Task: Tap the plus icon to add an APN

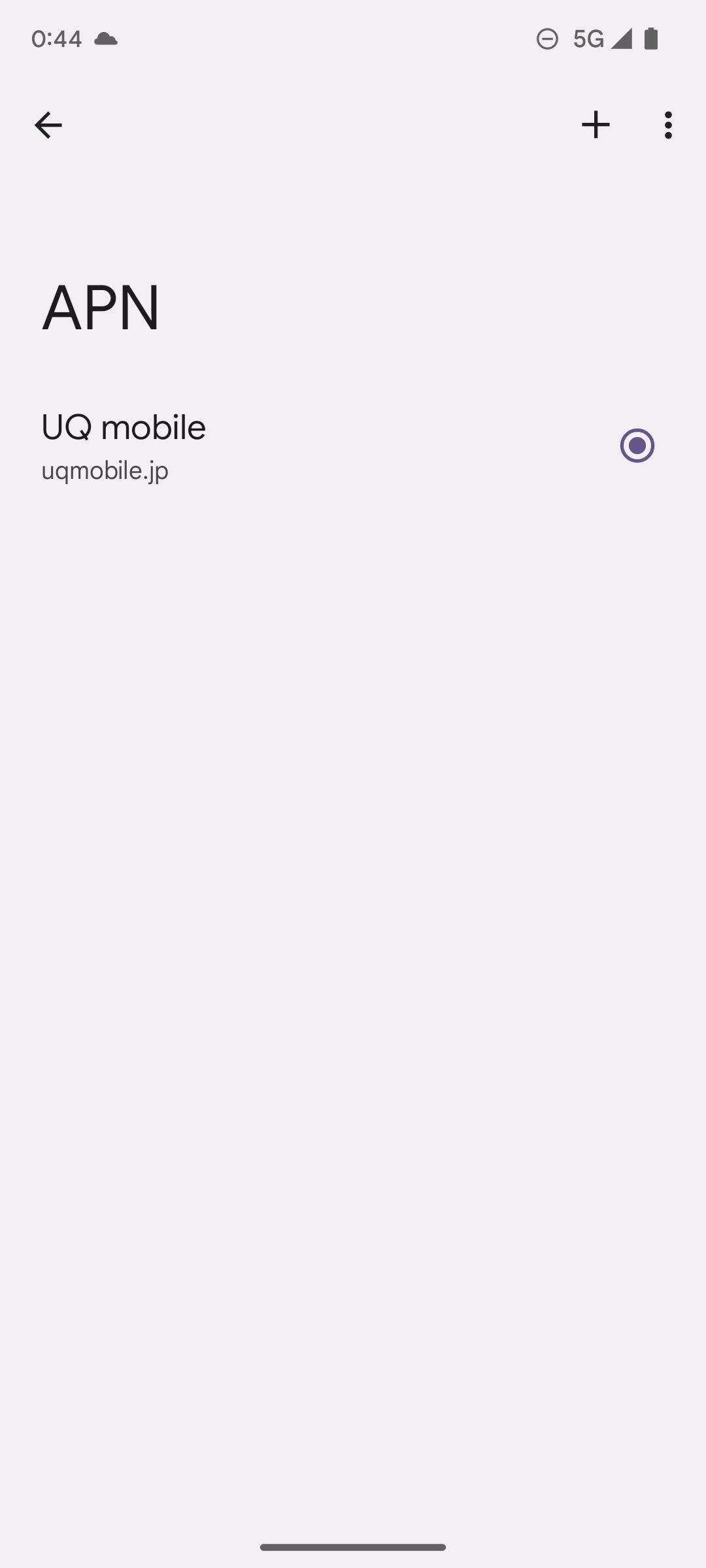Action: [596, 125]
